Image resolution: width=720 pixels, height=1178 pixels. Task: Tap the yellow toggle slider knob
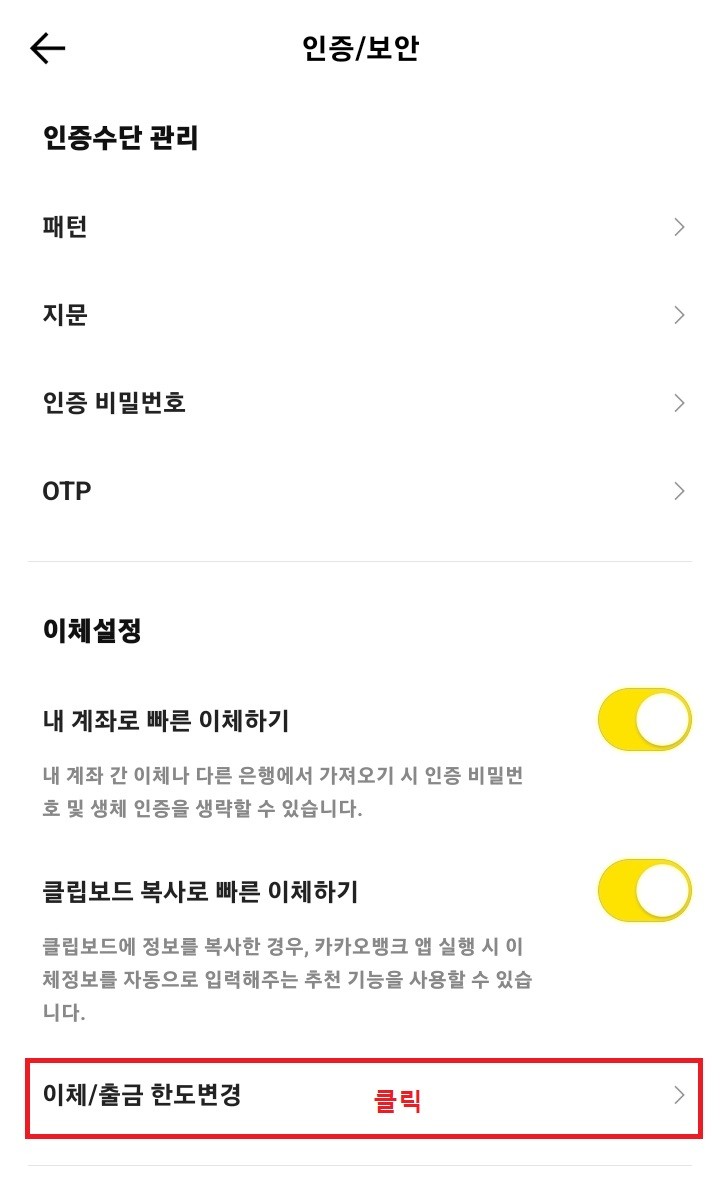660,716
